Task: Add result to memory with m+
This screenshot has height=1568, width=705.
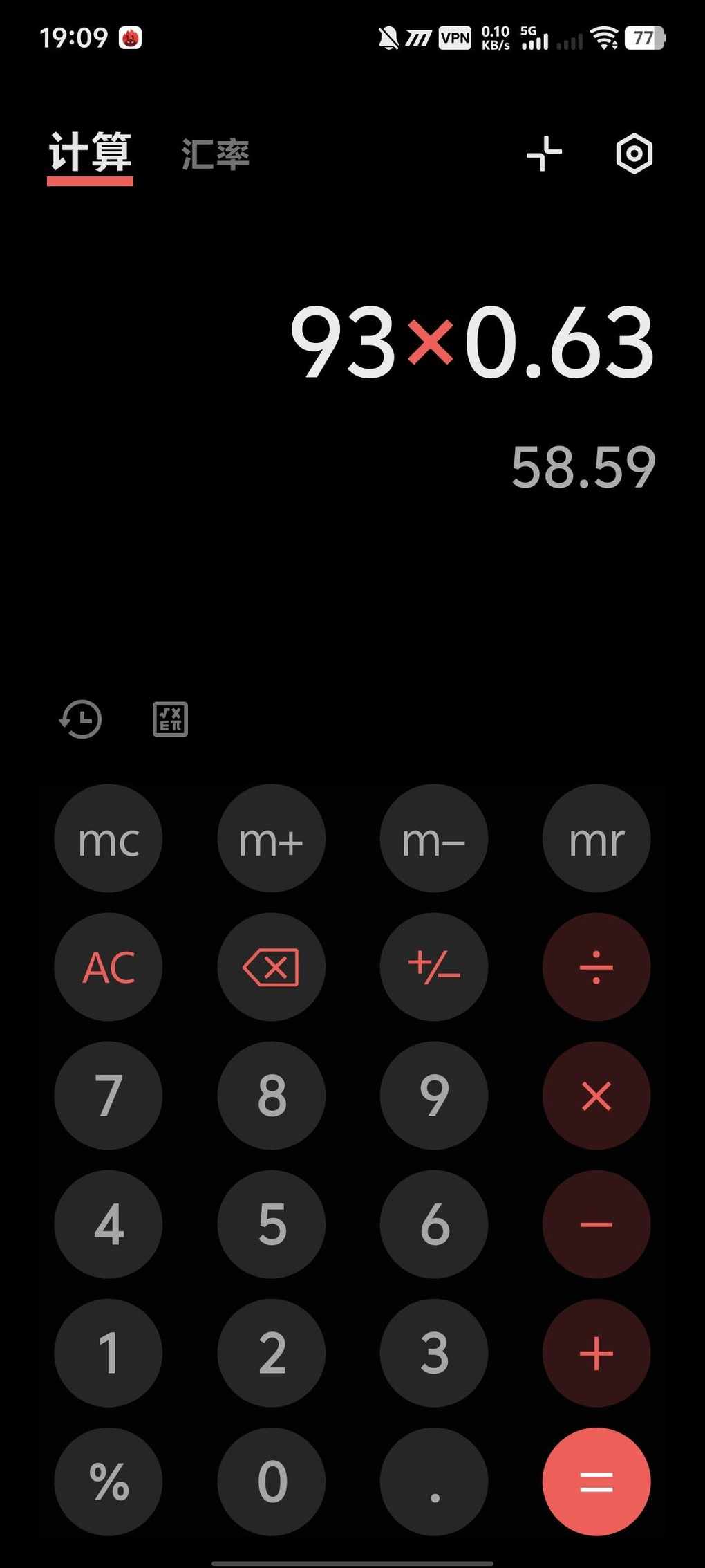Action: point(271,838)
